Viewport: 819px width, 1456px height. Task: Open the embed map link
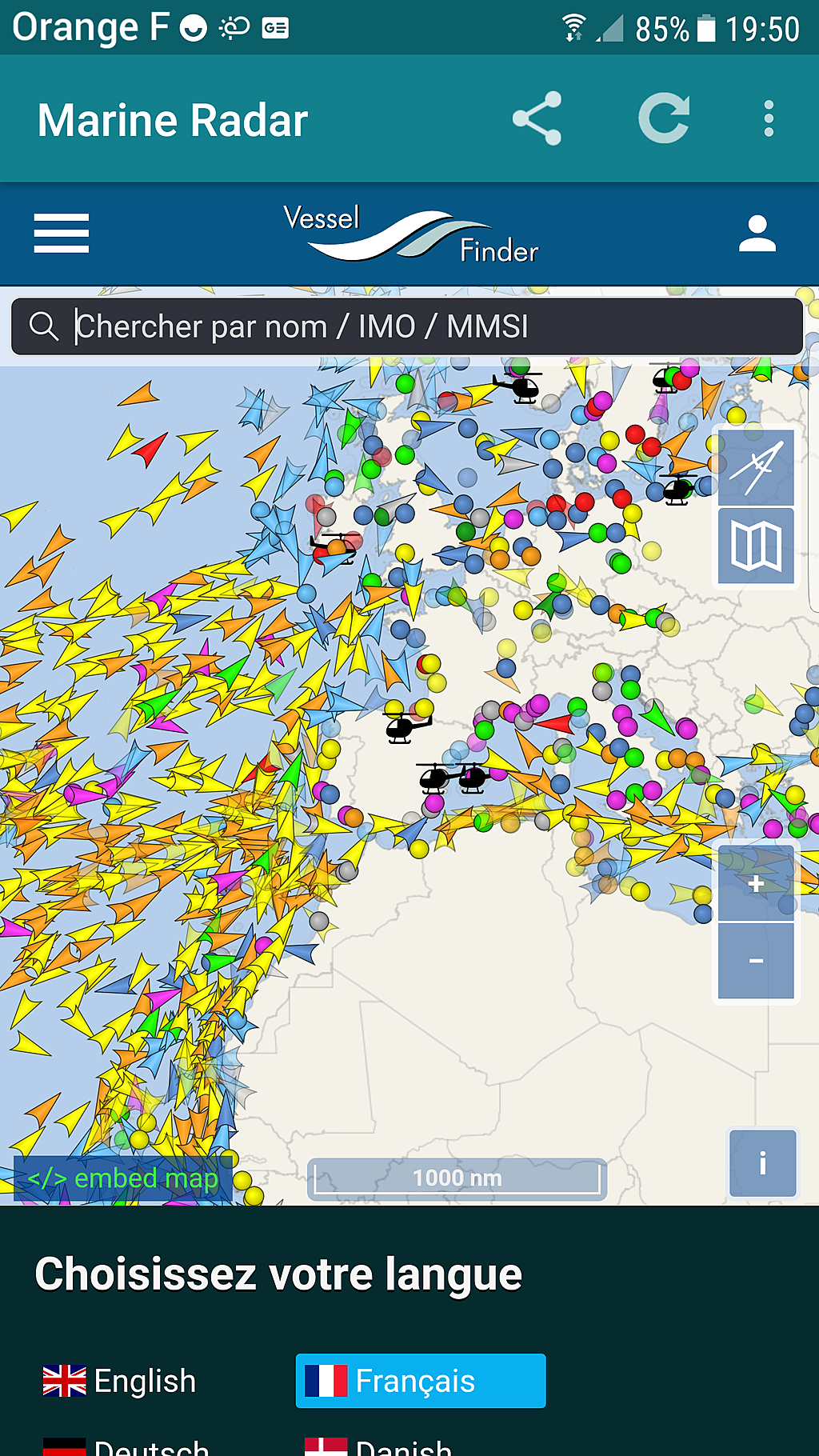pyautogui.click(x=123, y=1178)
